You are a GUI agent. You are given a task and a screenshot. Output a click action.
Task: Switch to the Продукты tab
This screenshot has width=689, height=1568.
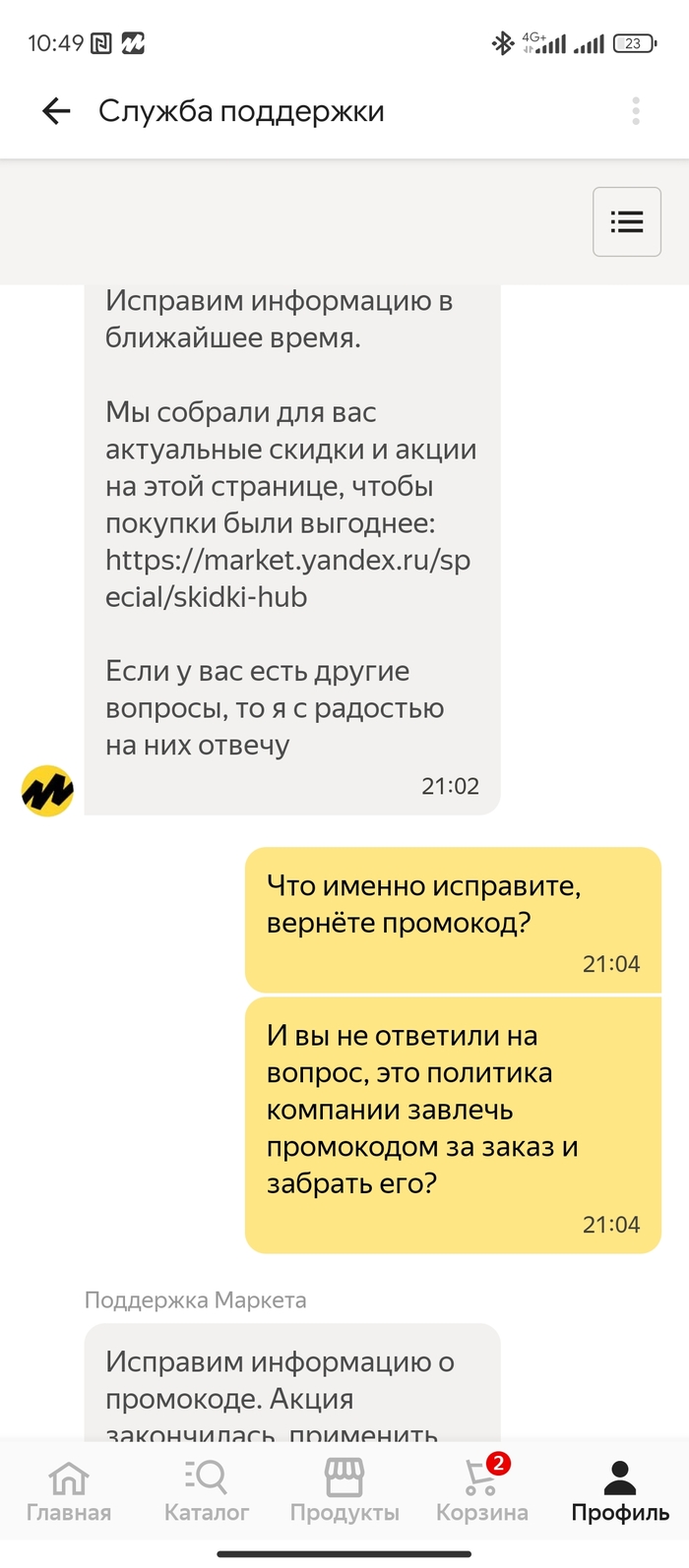344,1491
